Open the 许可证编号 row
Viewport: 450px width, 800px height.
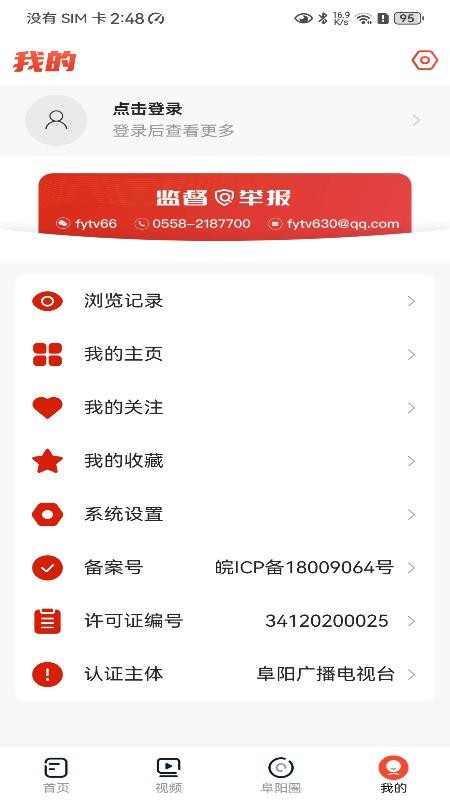click(x=225, y=621)
